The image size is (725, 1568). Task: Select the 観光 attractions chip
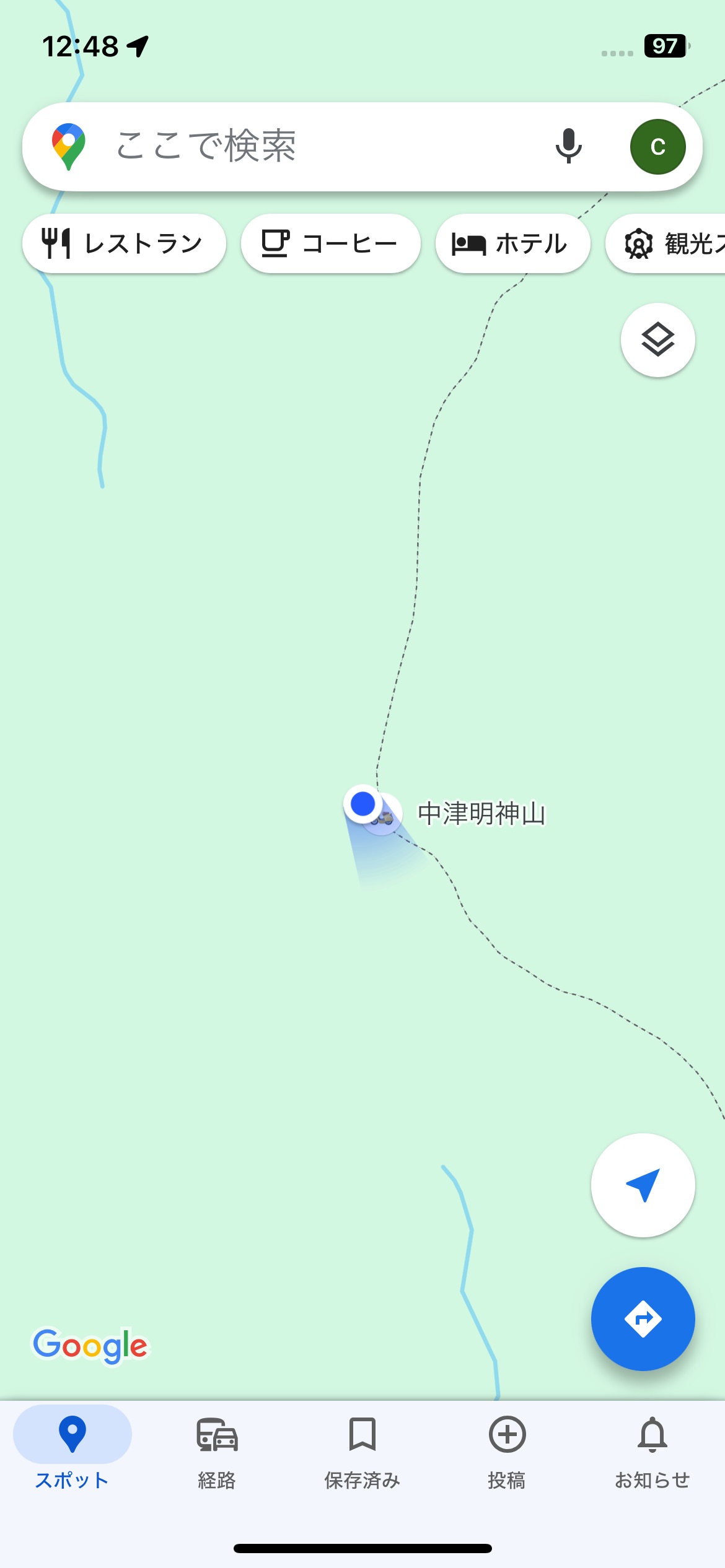coord(666,243)
